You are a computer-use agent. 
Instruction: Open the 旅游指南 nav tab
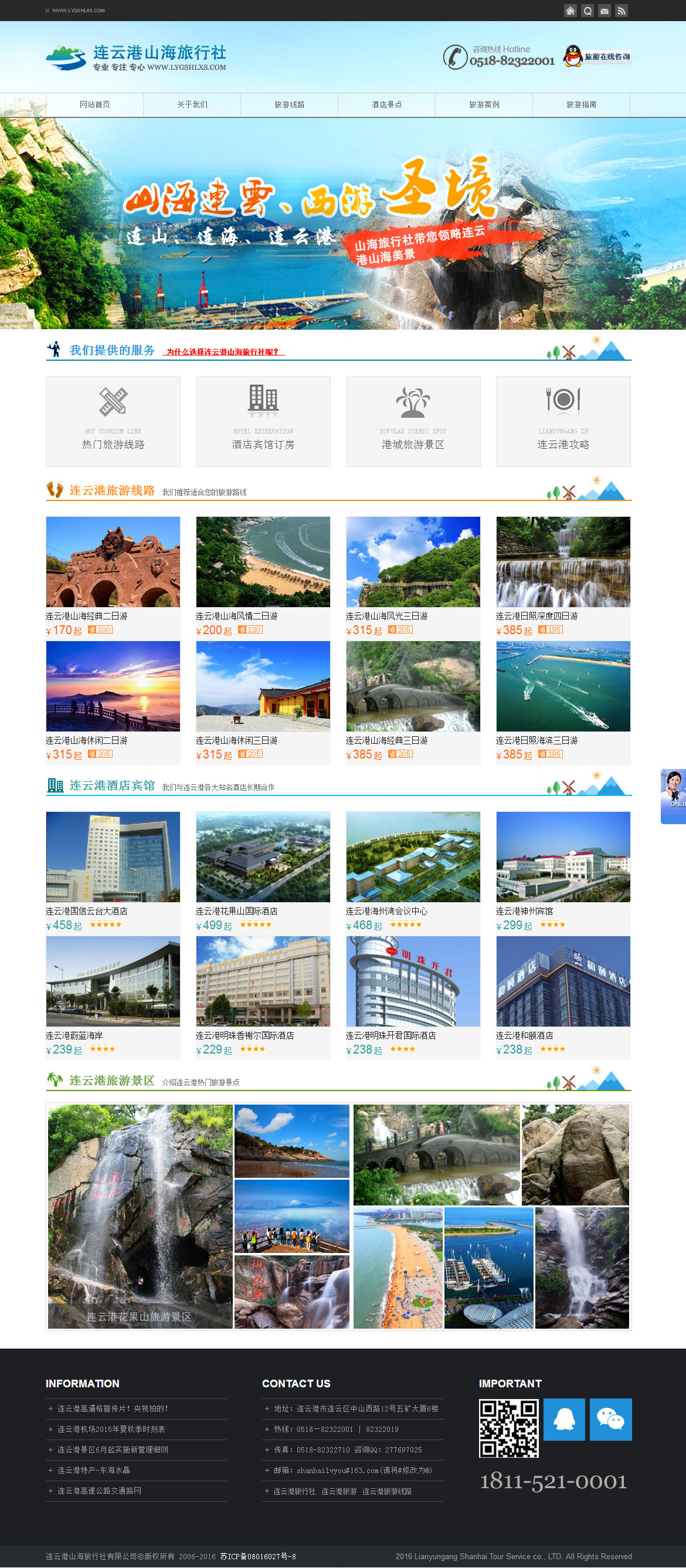pos(582,104)
